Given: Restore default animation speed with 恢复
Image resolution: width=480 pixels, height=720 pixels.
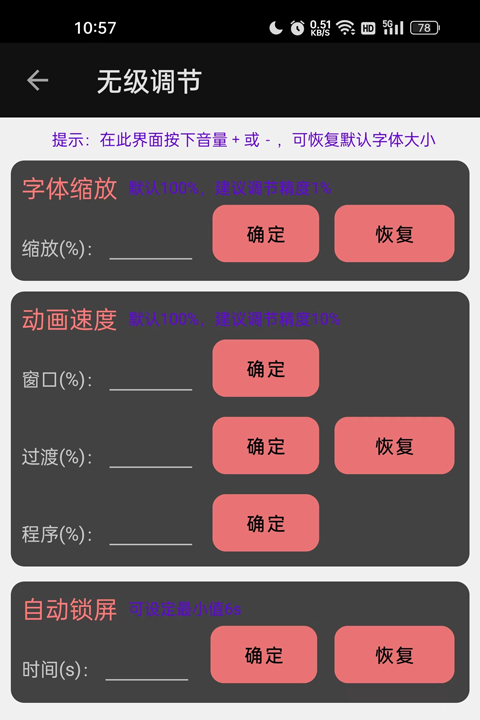Looking at the screenshot, I should [394, 445].
